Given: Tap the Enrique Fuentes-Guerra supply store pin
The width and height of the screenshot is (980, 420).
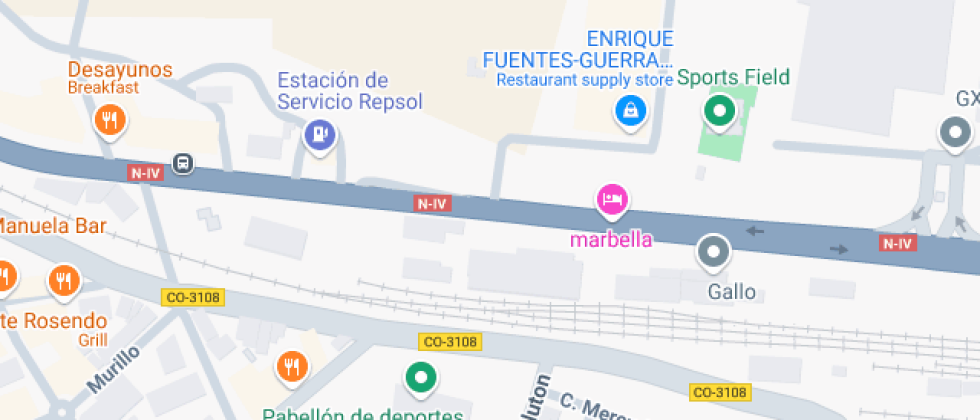Looking at the screenshot, I should tap(629, 111).
